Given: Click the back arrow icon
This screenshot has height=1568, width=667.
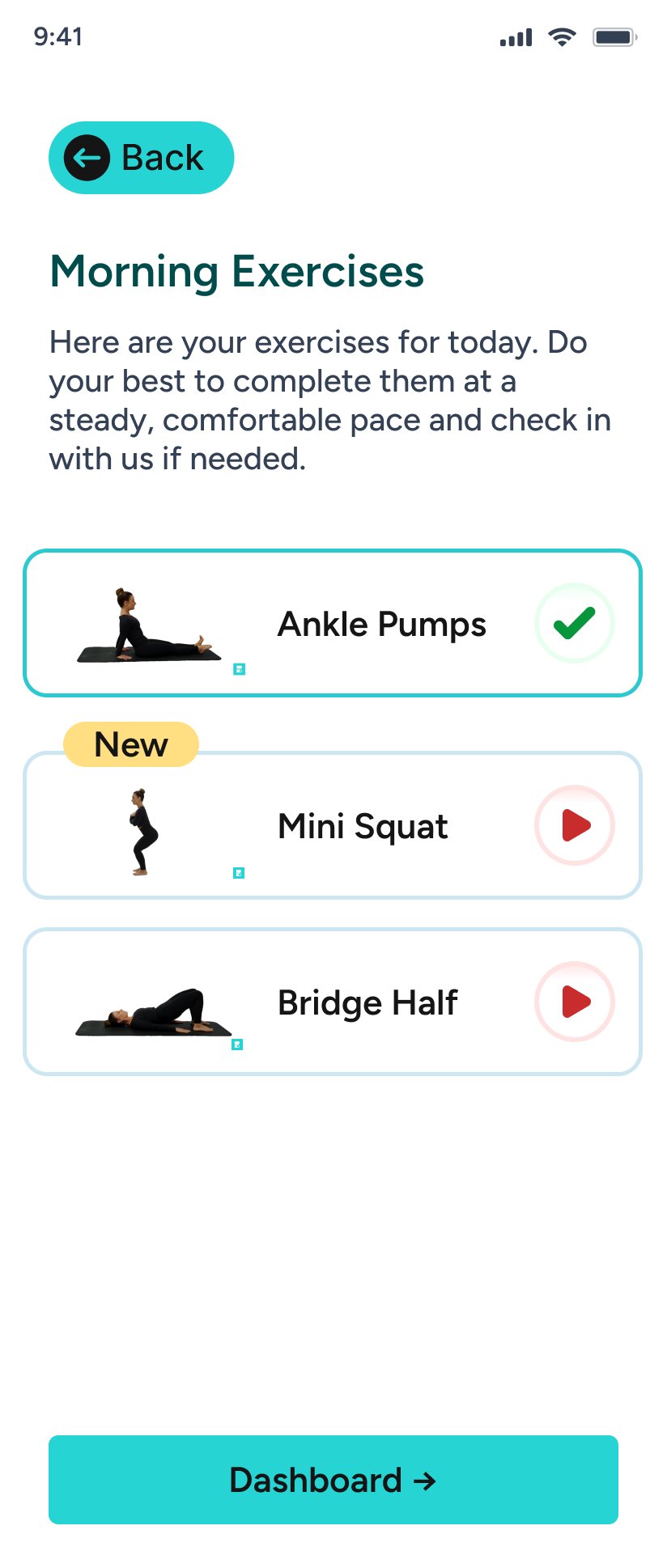Looking at the screenshot, I should click(88, 156).
